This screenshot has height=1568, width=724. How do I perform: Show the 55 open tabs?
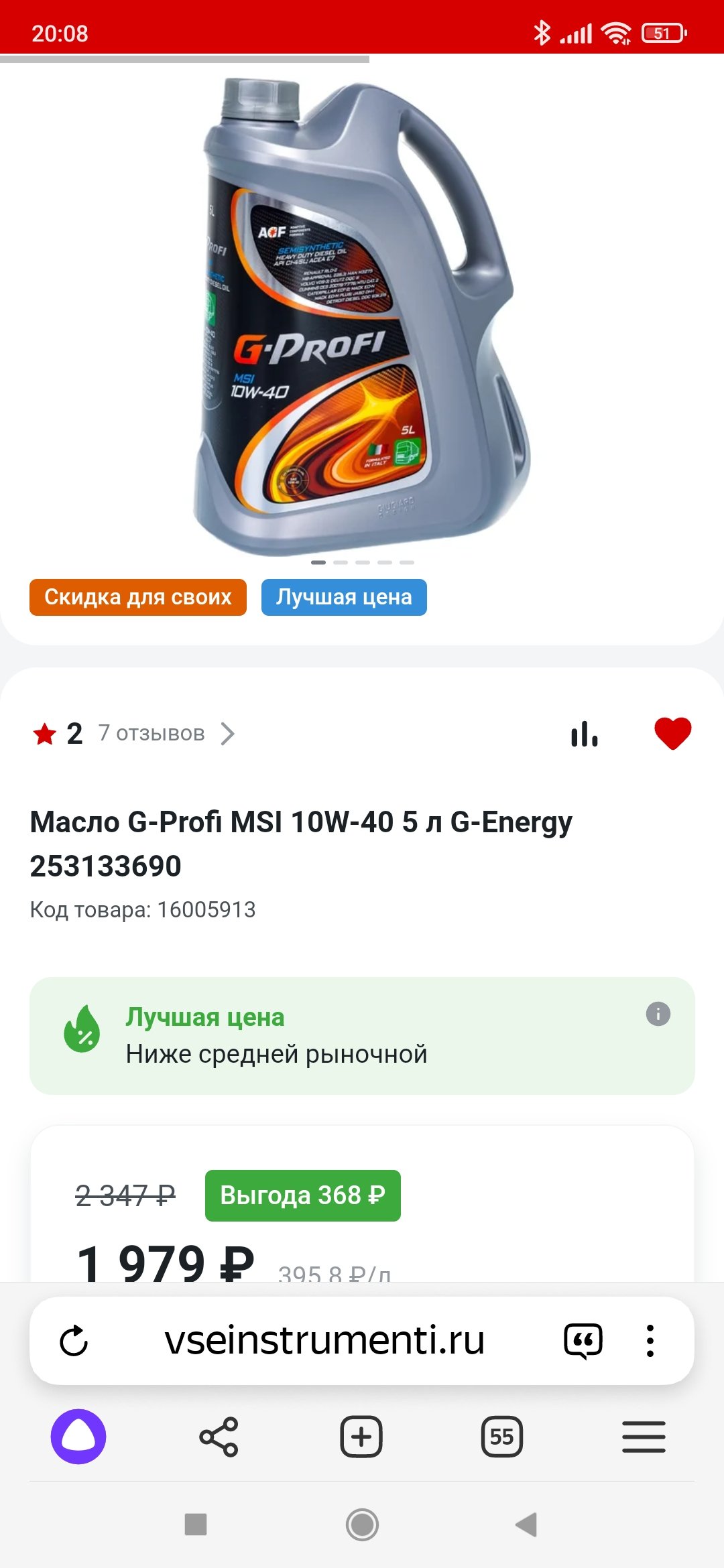[502, 1437]
